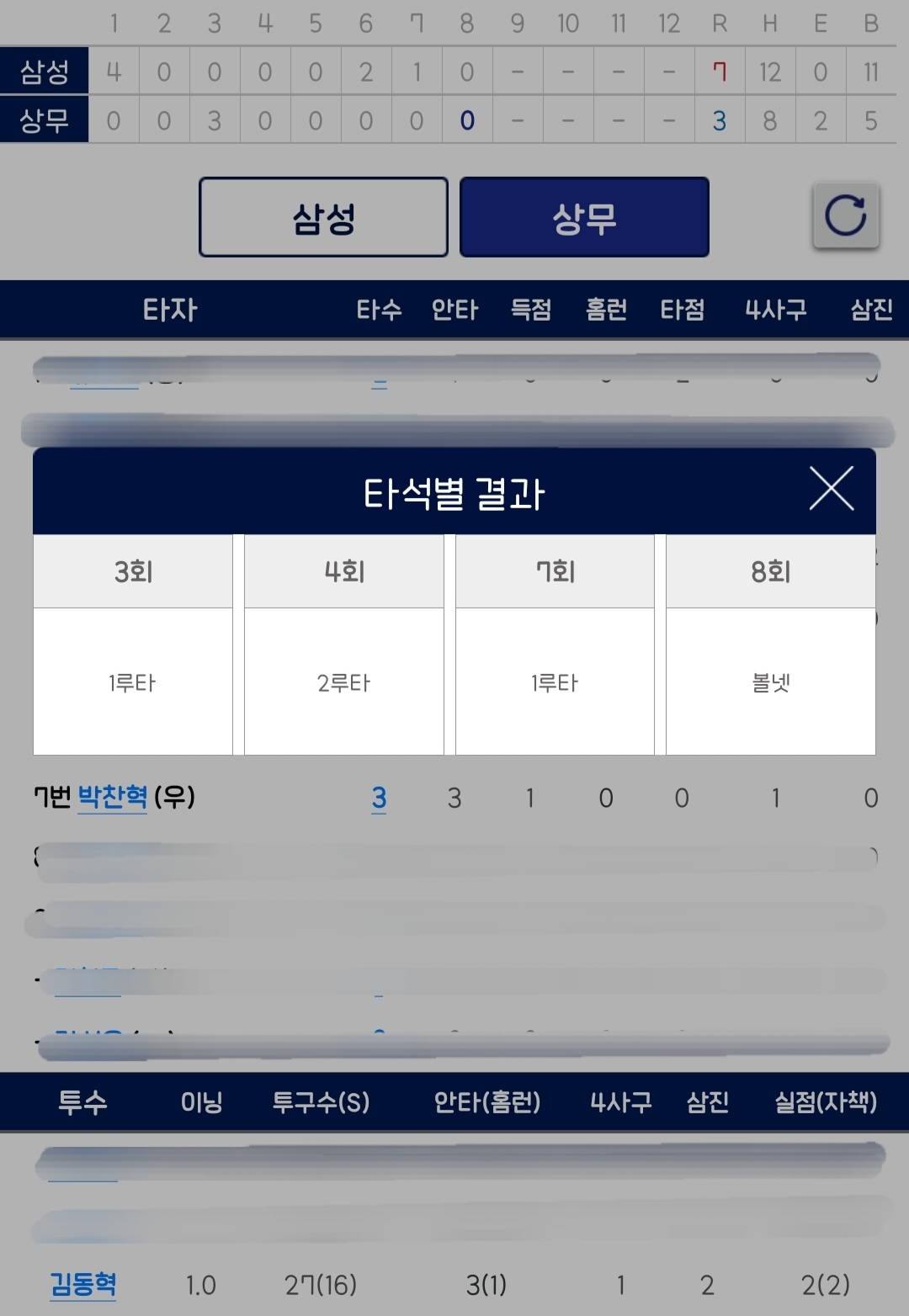Close the 타석별 결과 popup
The height and width of the screenshot is (1316, 909).
pyautogui.click(x=831, y=489)
